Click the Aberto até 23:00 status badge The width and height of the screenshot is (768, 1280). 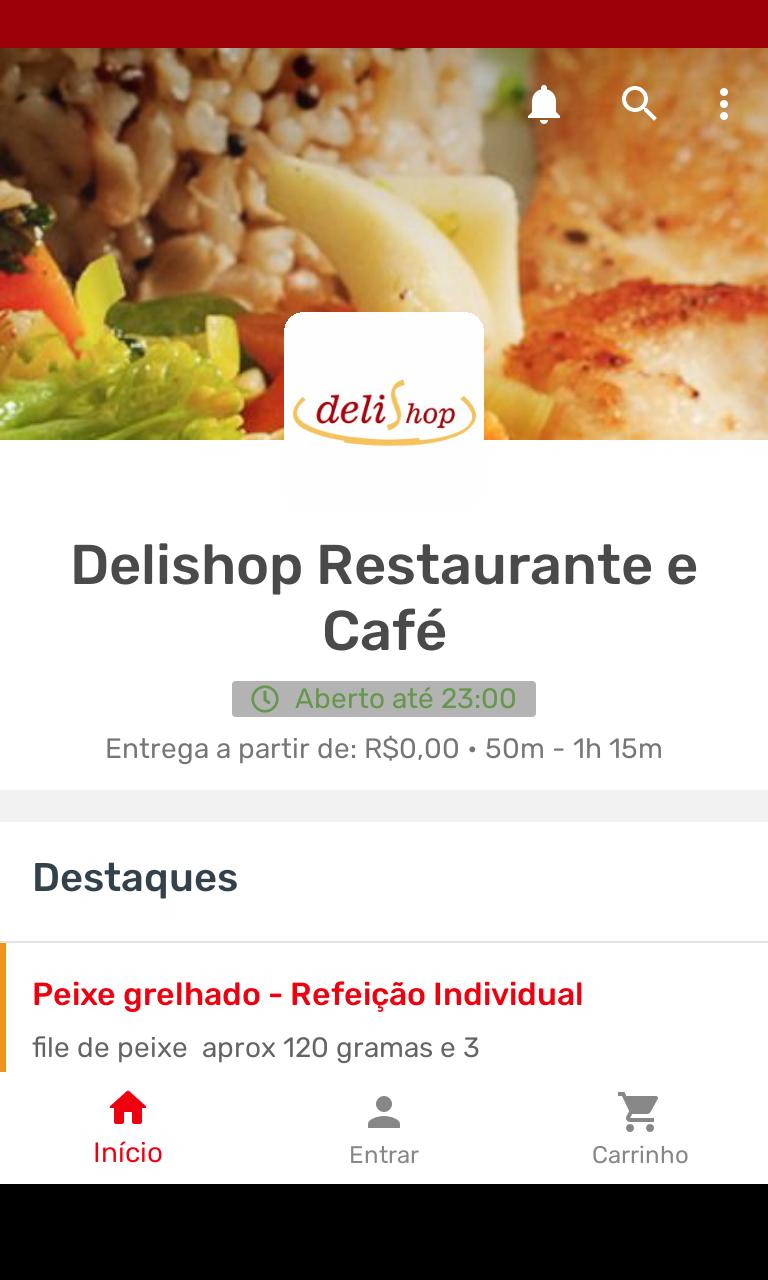click(383, 699)
